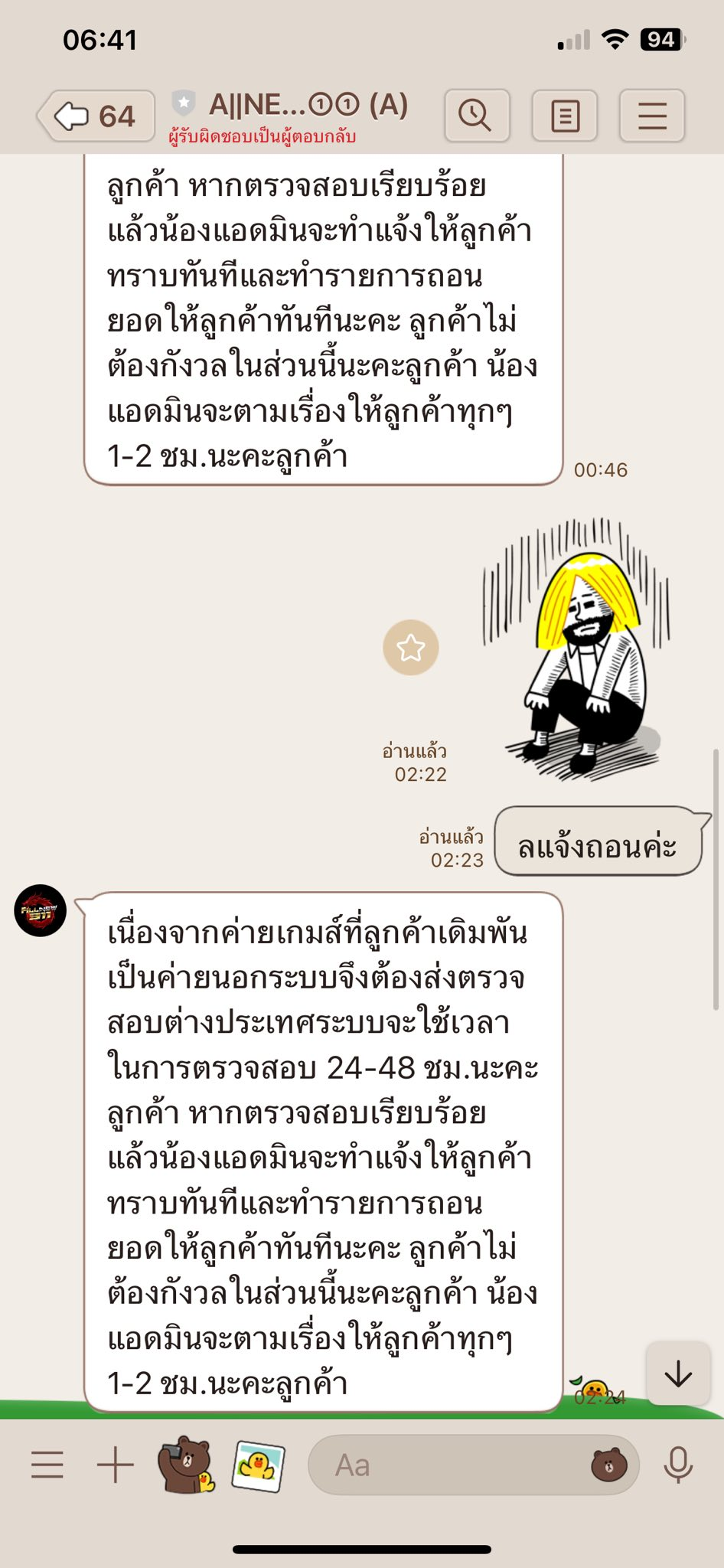Open the sender's profile picture
Image resolution: width=724 pixels, height=1568 pixels.
[41, 911]
